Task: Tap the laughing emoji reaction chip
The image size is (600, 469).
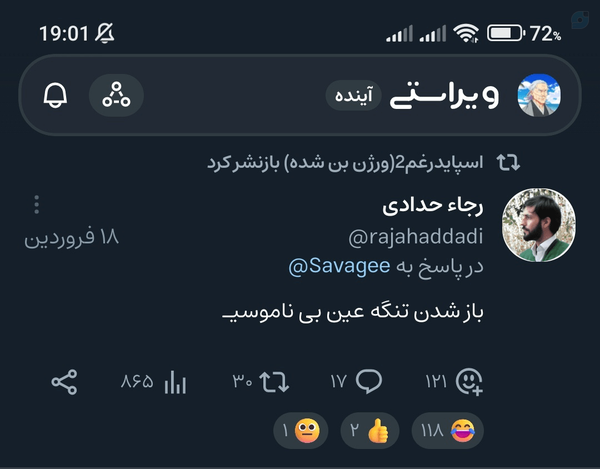Action: (447, 431)
